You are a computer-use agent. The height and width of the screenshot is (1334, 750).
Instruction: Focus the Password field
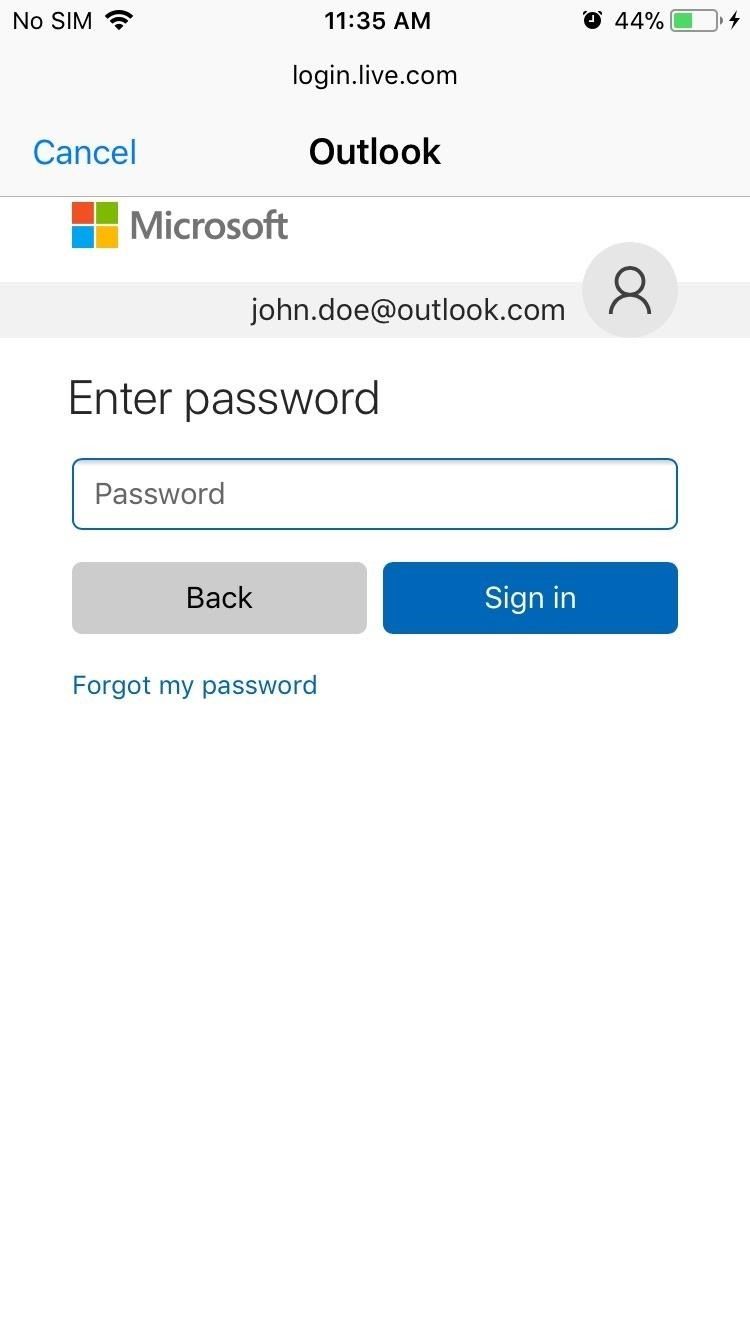(x=374, y=494)
